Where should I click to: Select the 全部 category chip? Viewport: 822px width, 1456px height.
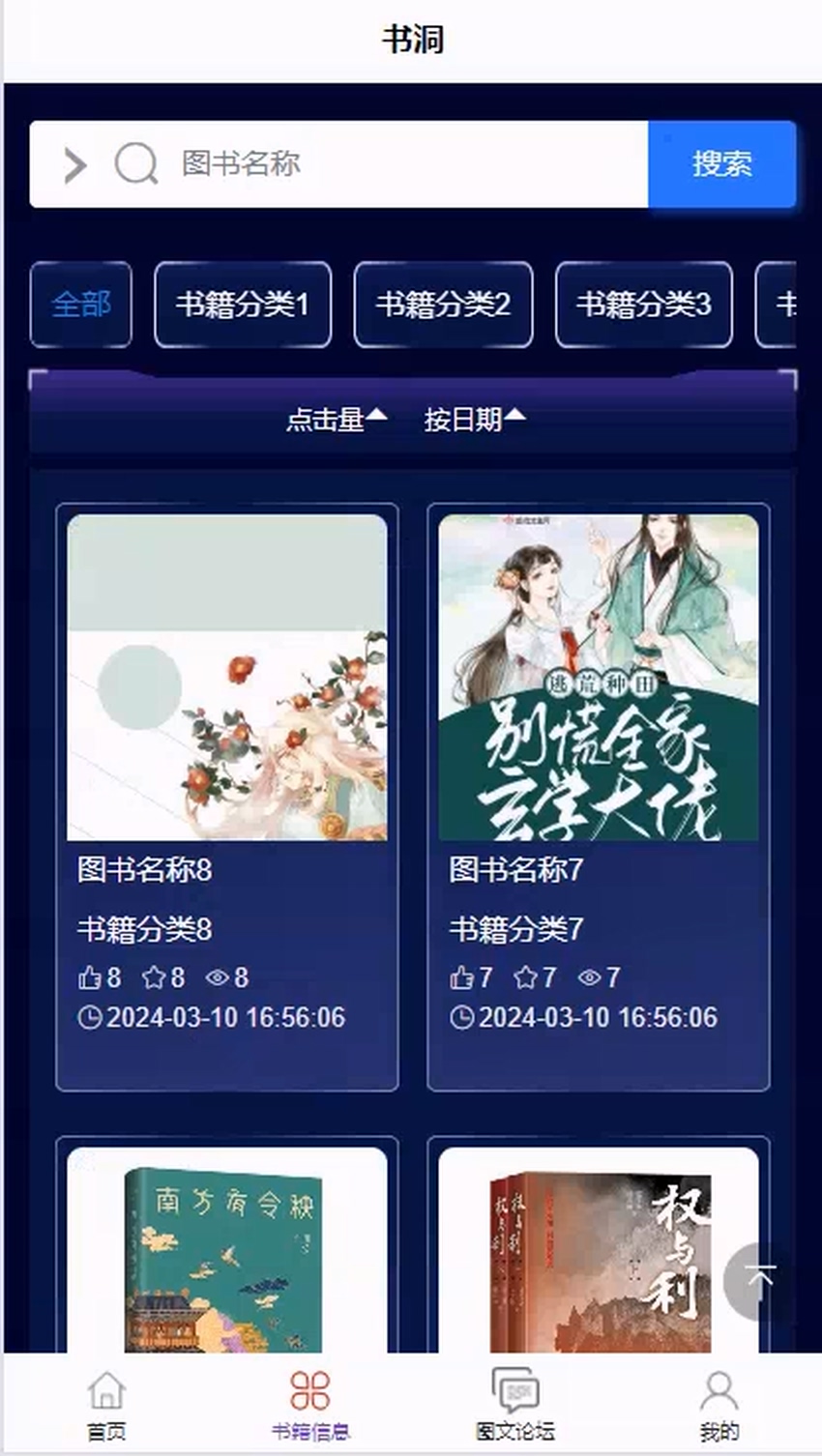click(x=81, y=305)
